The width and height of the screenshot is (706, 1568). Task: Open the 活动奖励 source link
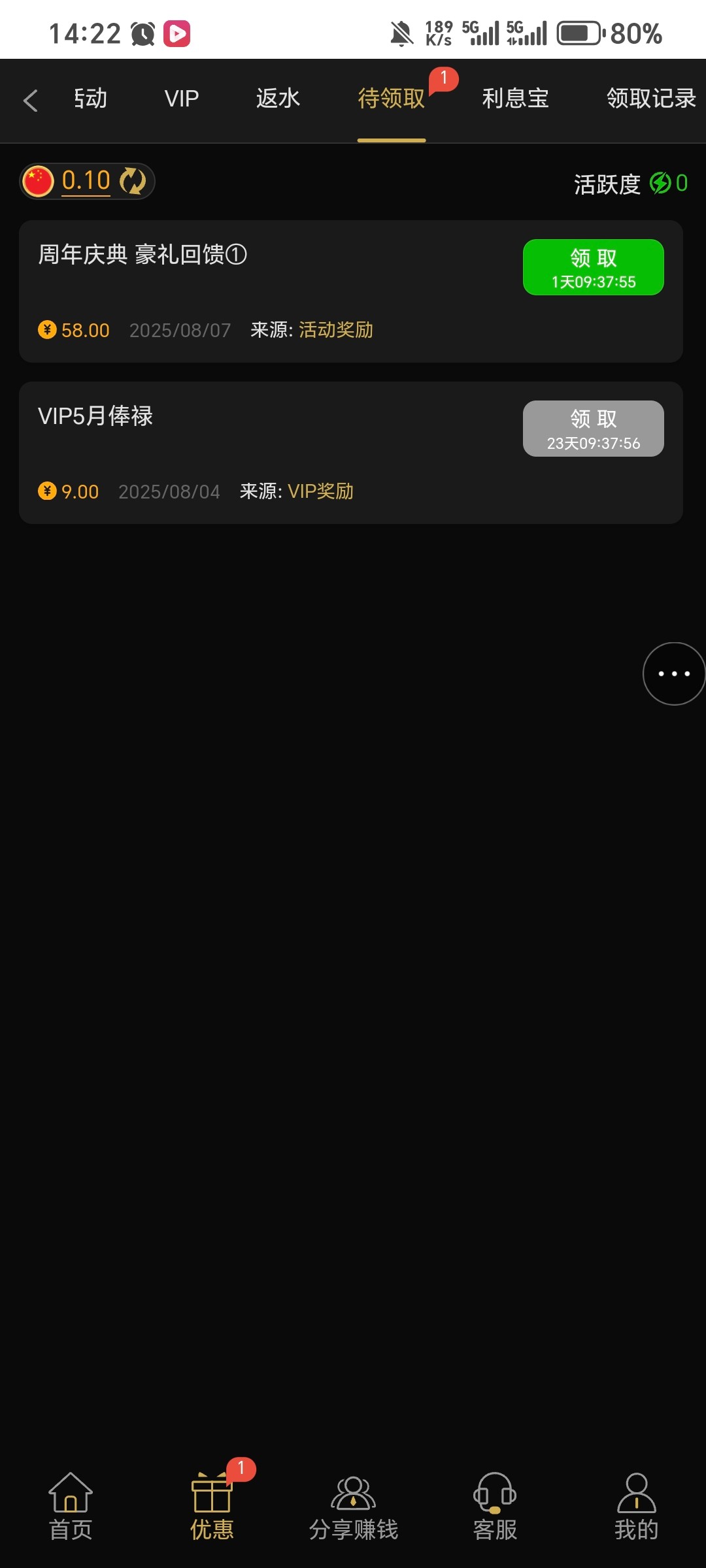tap(335, 330)
